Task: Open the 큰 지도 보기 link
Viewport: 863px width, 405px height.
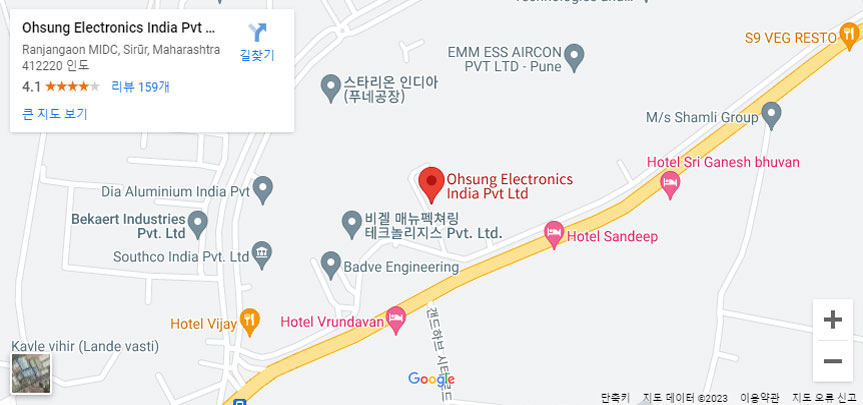Action: [55, 114]
